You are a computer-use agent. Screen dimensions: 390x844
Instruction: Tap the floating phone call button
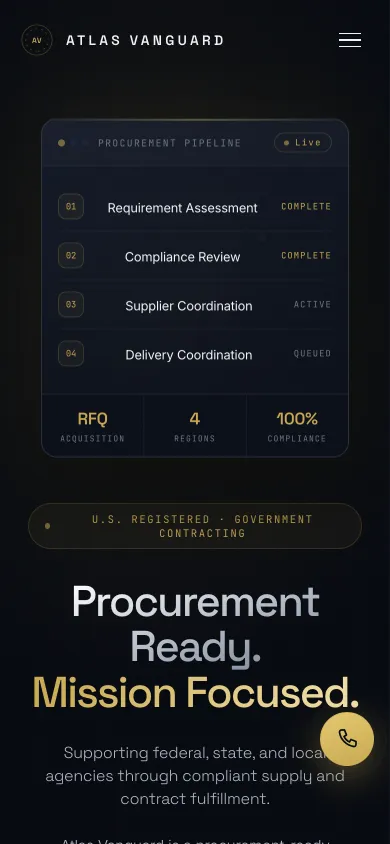[347, 738]
